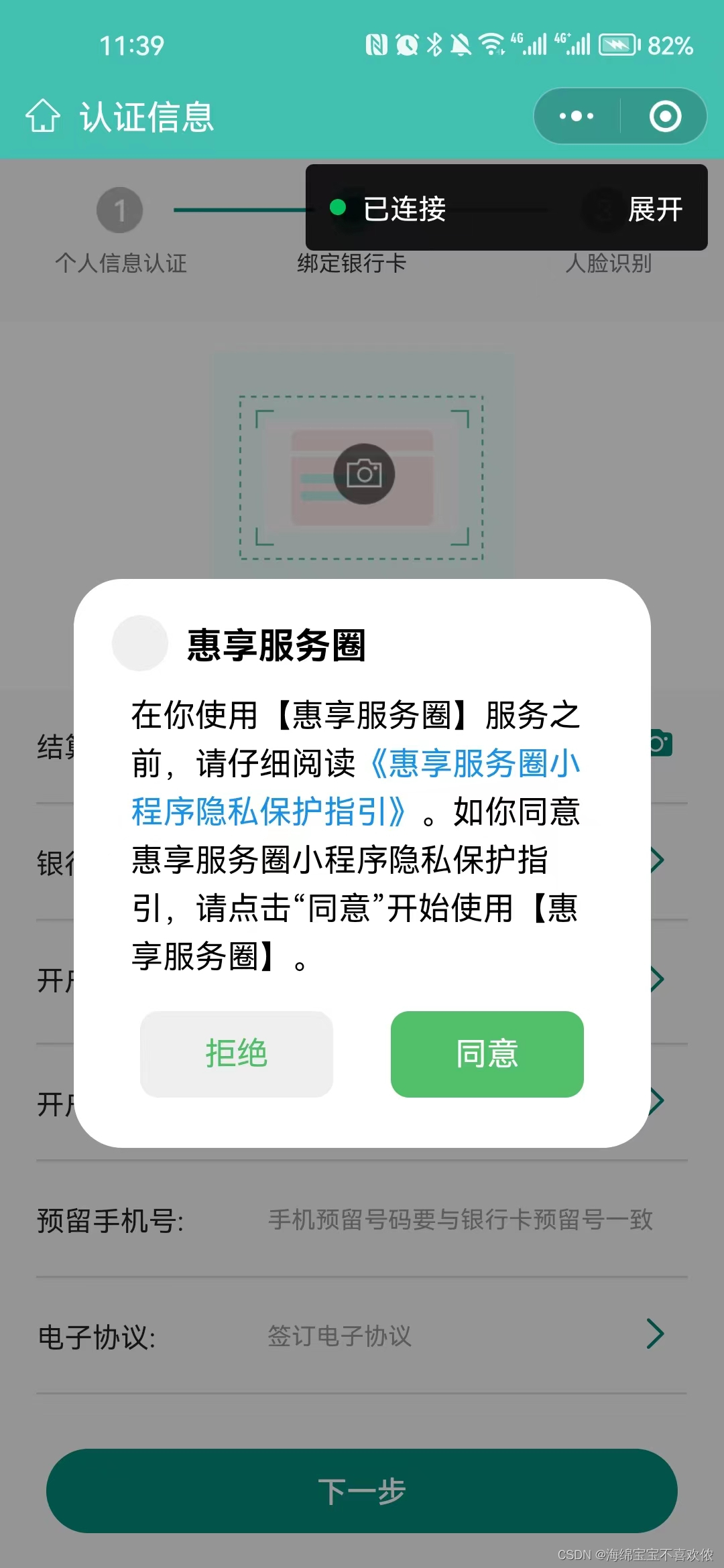The image size is (724, 1568).
Task: Expand the 已连接 connection banner
Action: 654,209
